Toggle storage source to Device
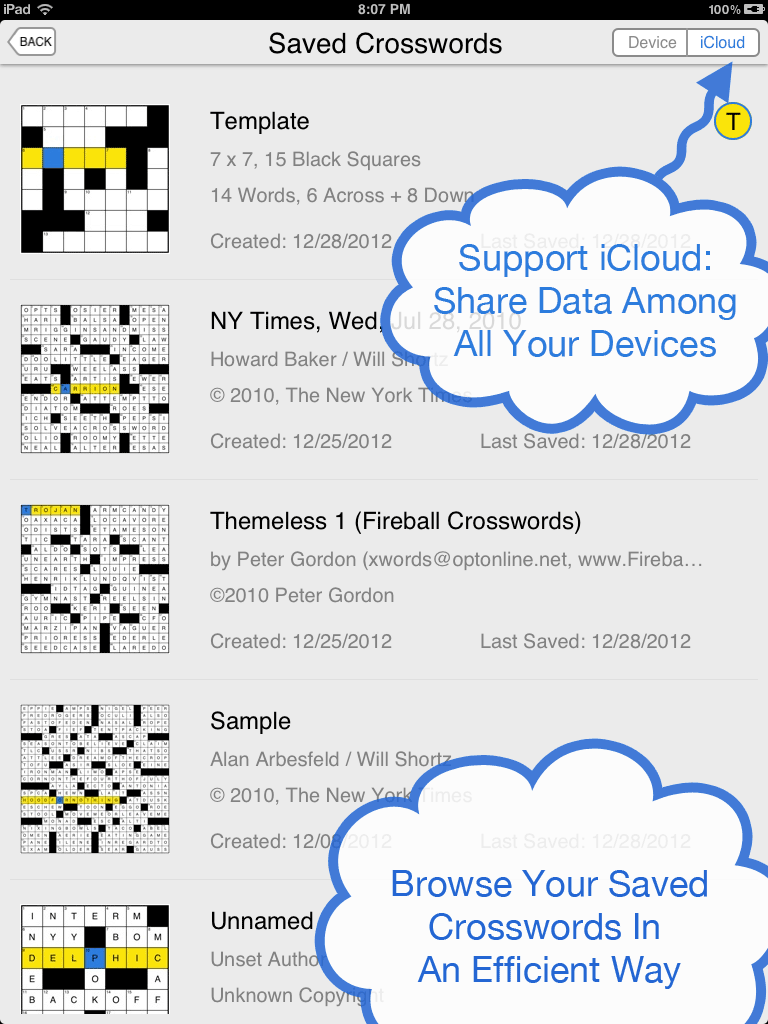 click(651, 42)
